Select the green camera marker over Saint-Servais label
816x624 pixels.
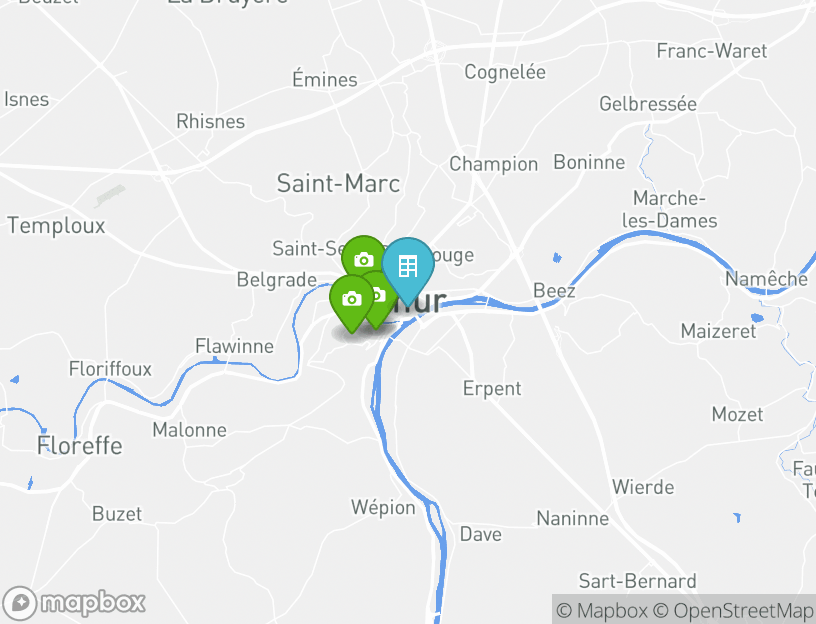point(362,259)
